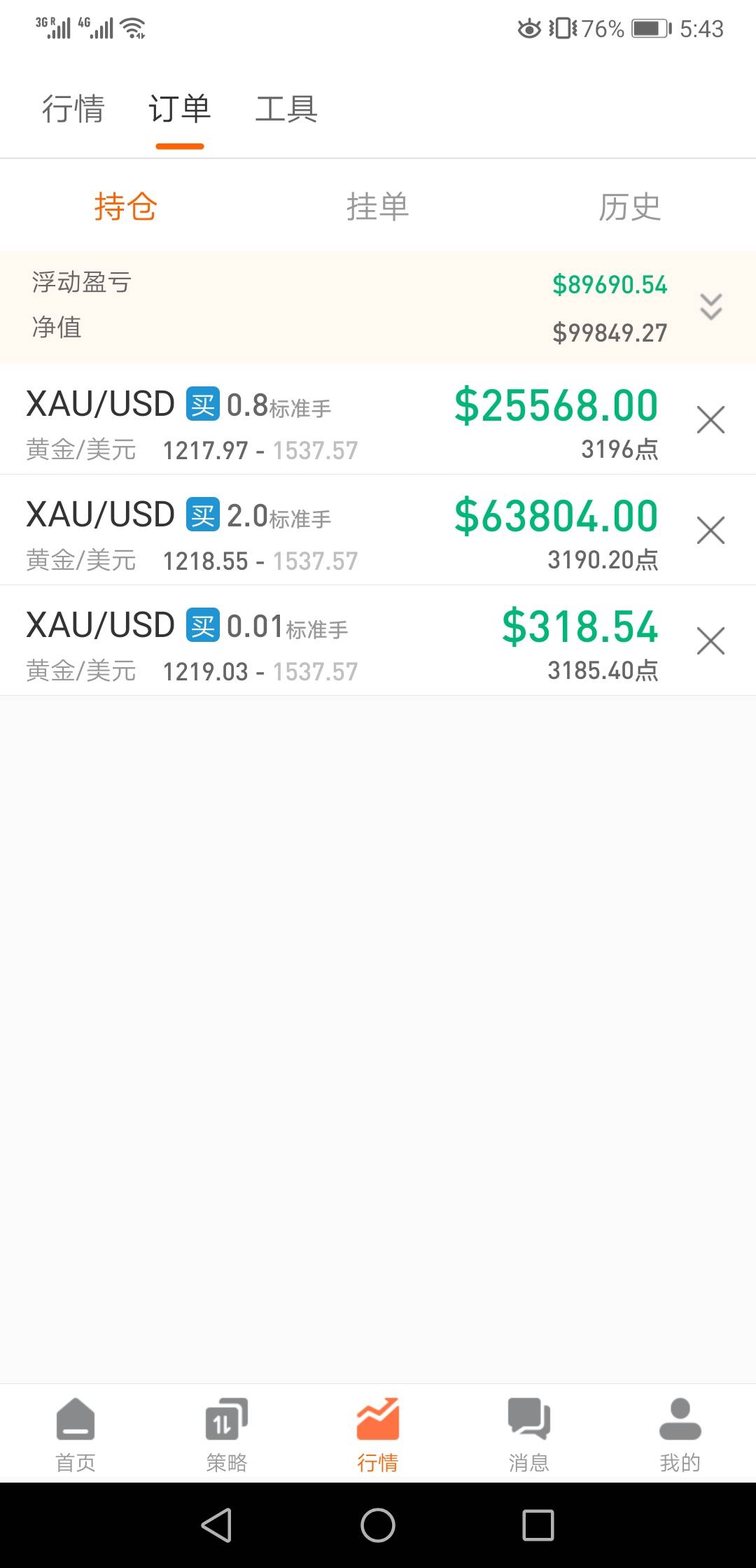Expand the 浮动盈亏 summary chevron
The height and width of the screenshot is (1568, 756).
click(711, 307)
